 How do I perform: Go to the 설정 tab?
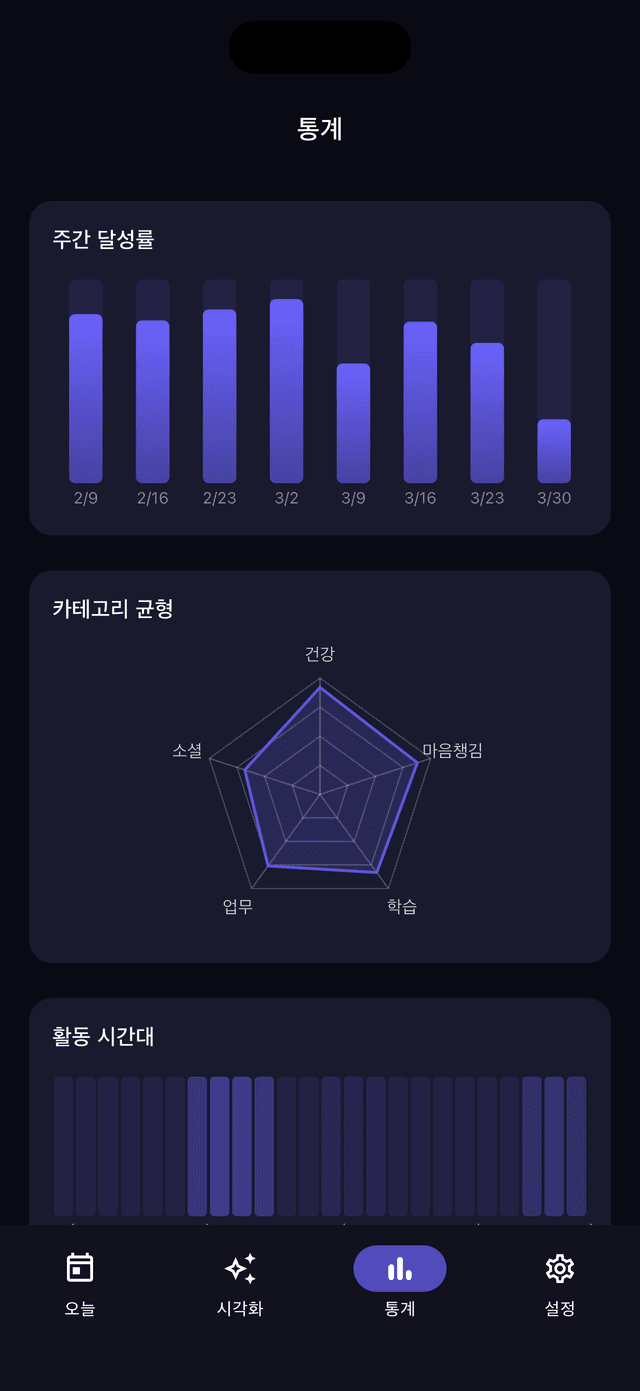click(x=560, y=1284)
